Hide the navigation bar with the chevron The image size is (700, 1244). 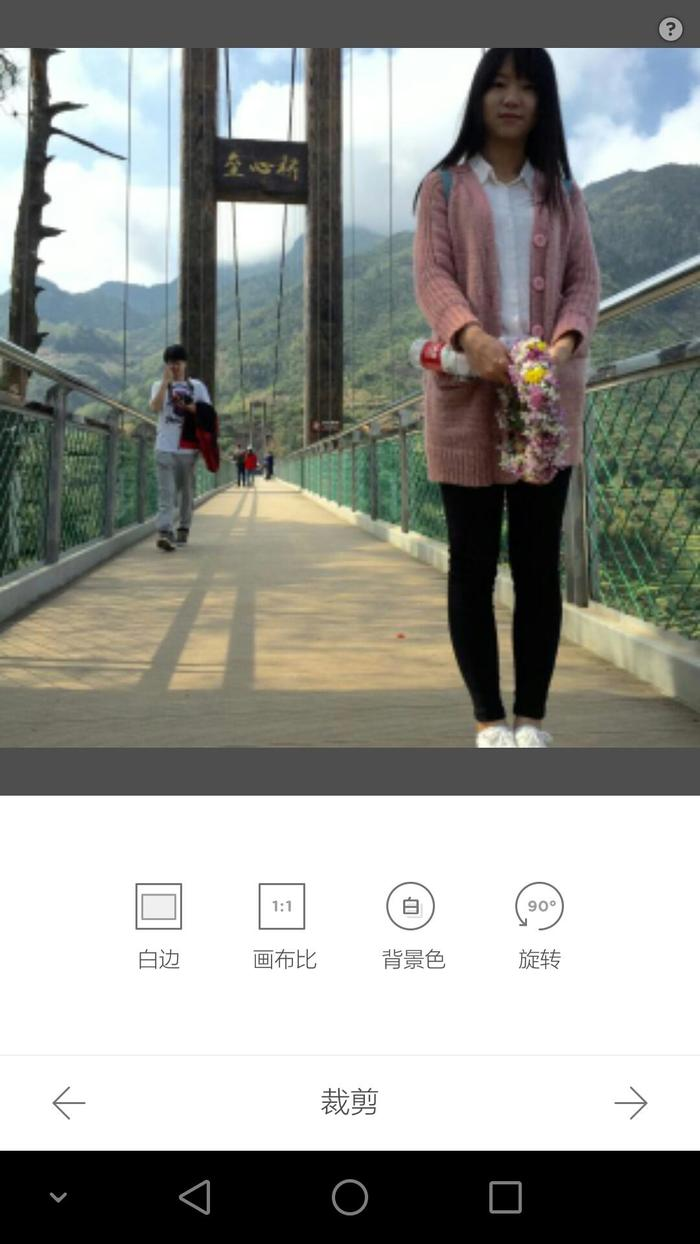coord(58,1197)
